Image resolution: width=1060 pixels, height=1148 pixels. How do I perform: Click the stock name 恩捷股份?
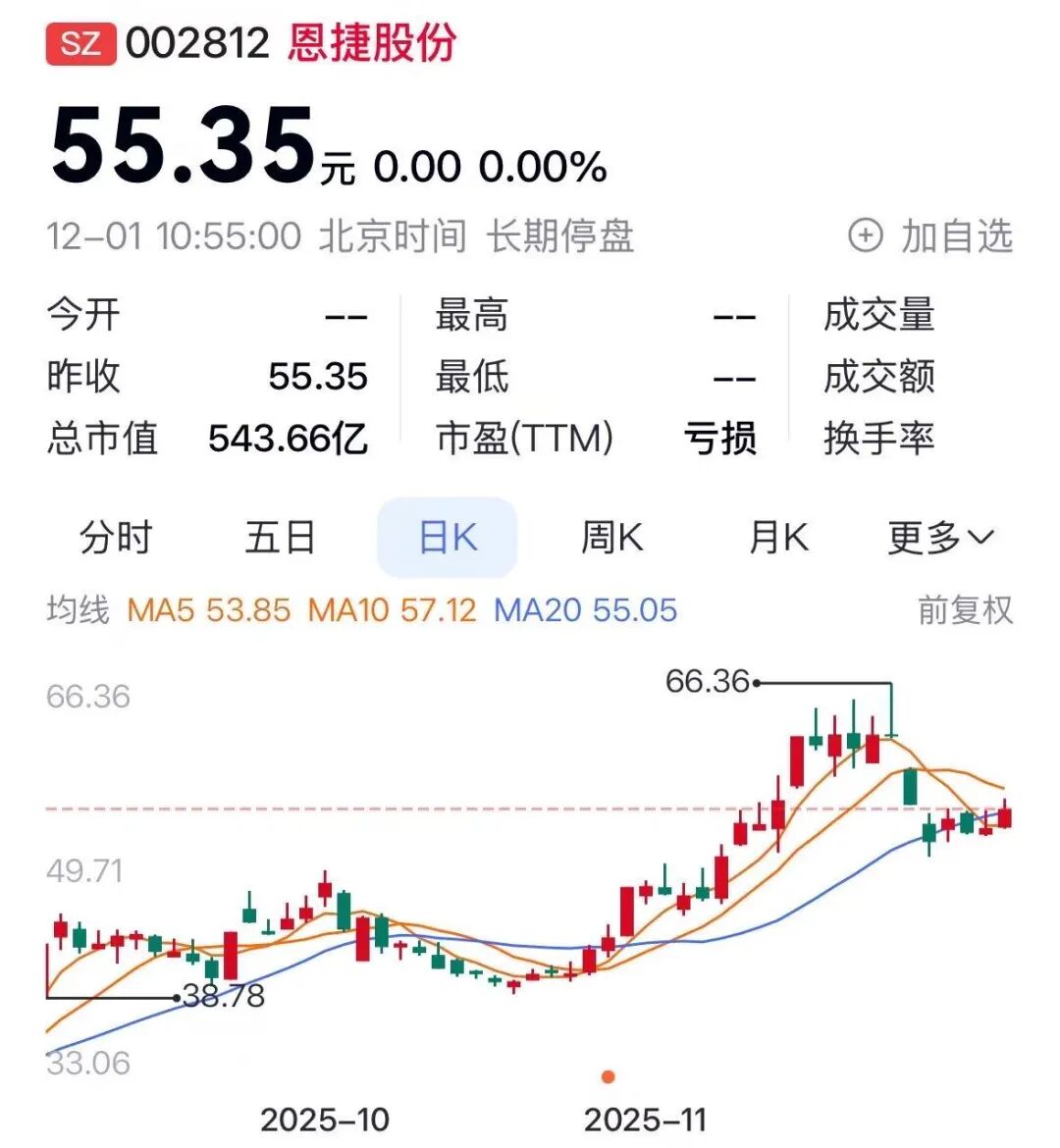tap(371, 44)
